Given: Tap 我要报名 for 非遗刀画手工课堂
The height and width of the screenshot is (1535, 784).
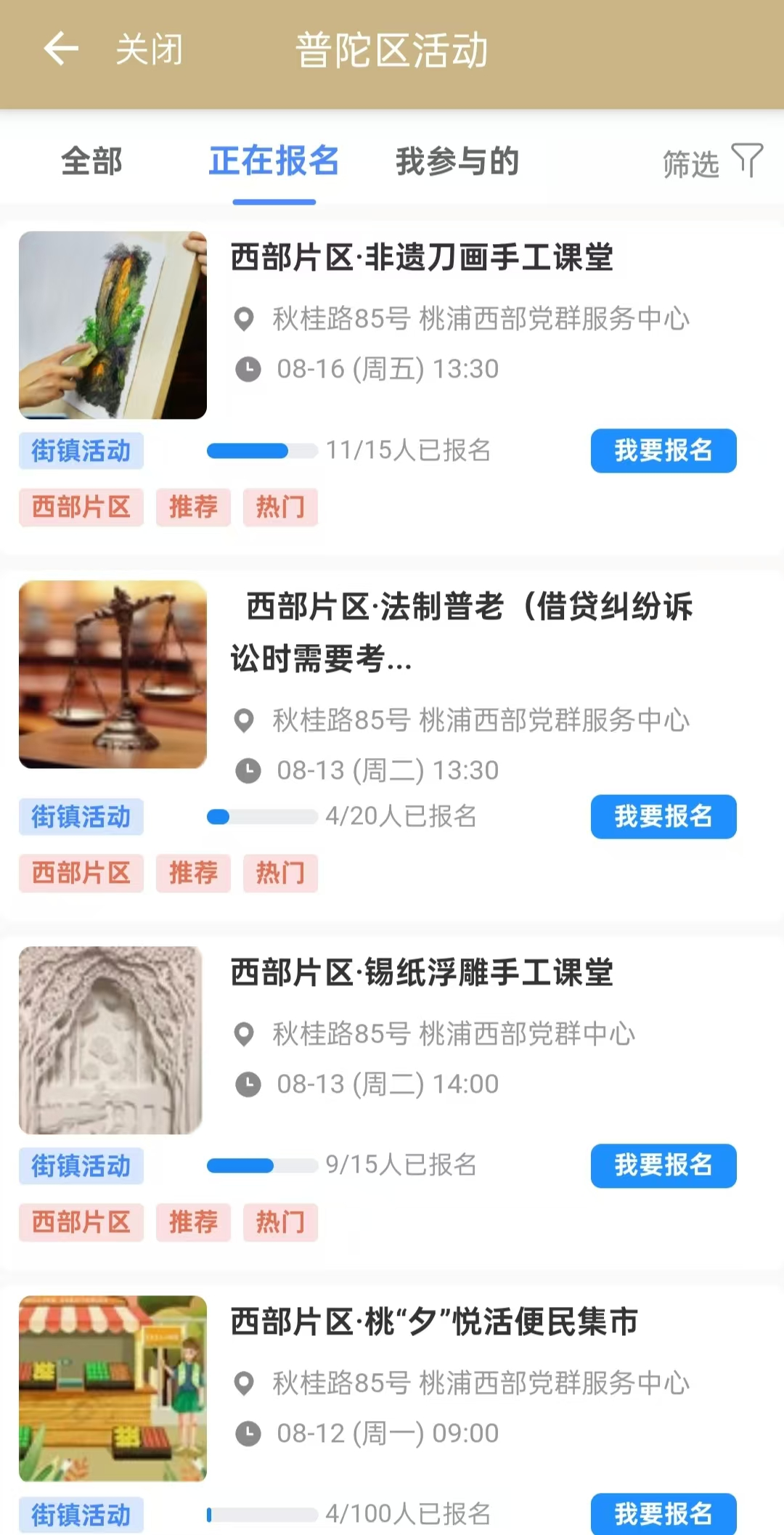Looking at the screenshot, I should pos(663,451).
